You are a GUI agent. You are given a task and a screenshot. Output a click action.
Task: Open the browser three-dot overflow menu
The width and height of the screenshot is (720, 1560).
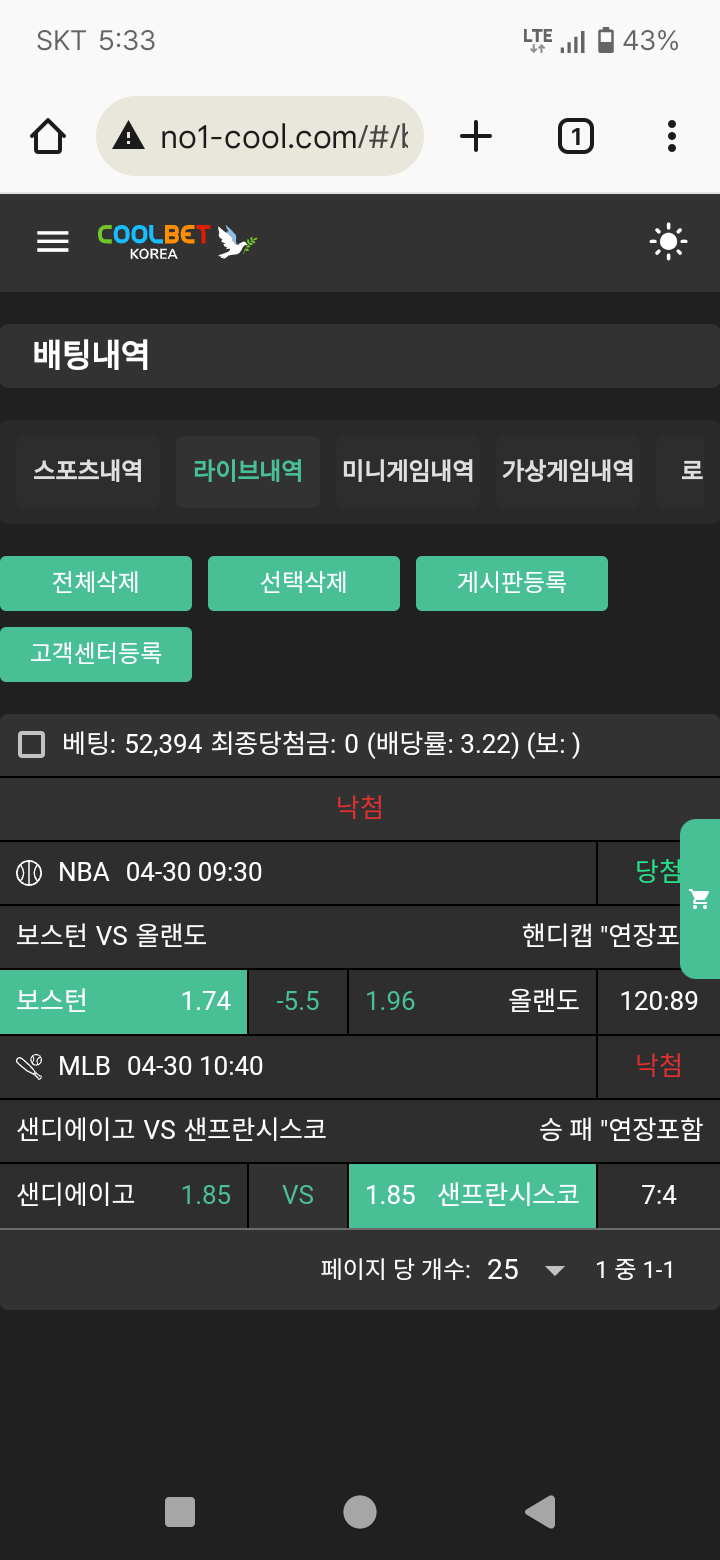(x=671, y=136)
